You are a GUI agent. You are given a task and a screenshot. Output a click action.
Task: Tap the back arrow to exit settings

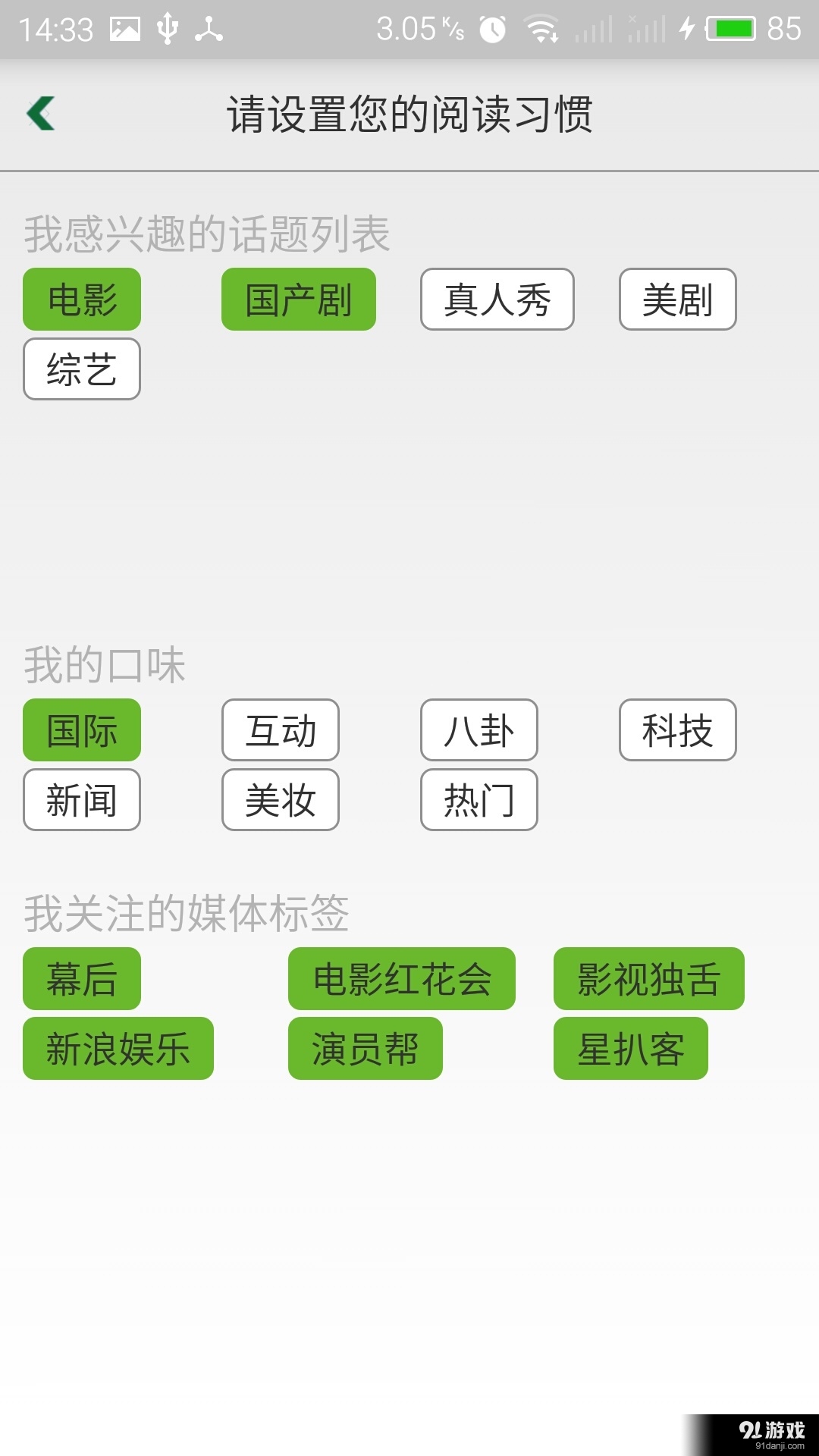[x=42, y=114]
